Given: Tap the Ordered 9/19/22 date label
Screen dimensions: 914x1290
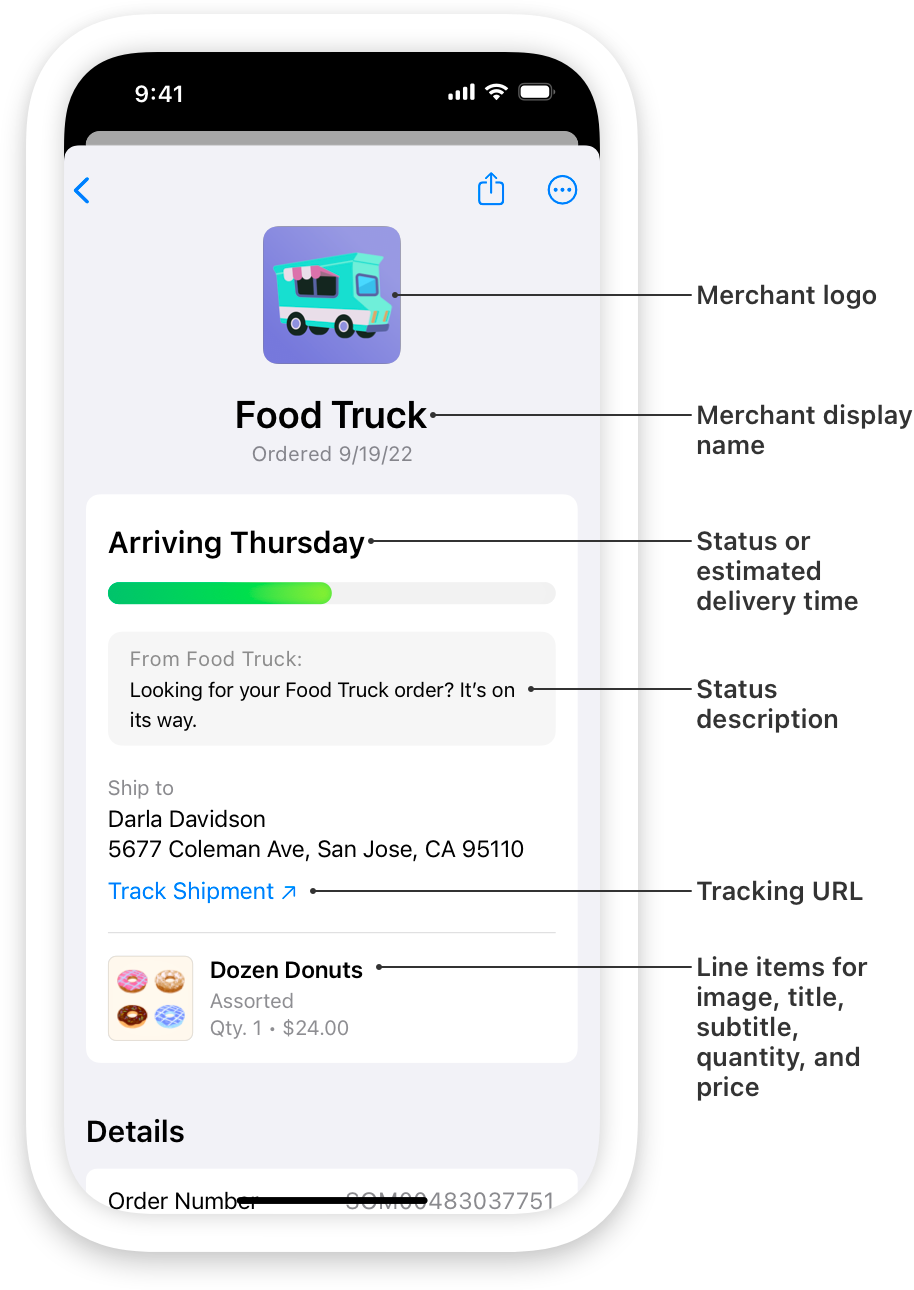Looking at the screenshot, I should pyautogui.click(x=331, y=454).
